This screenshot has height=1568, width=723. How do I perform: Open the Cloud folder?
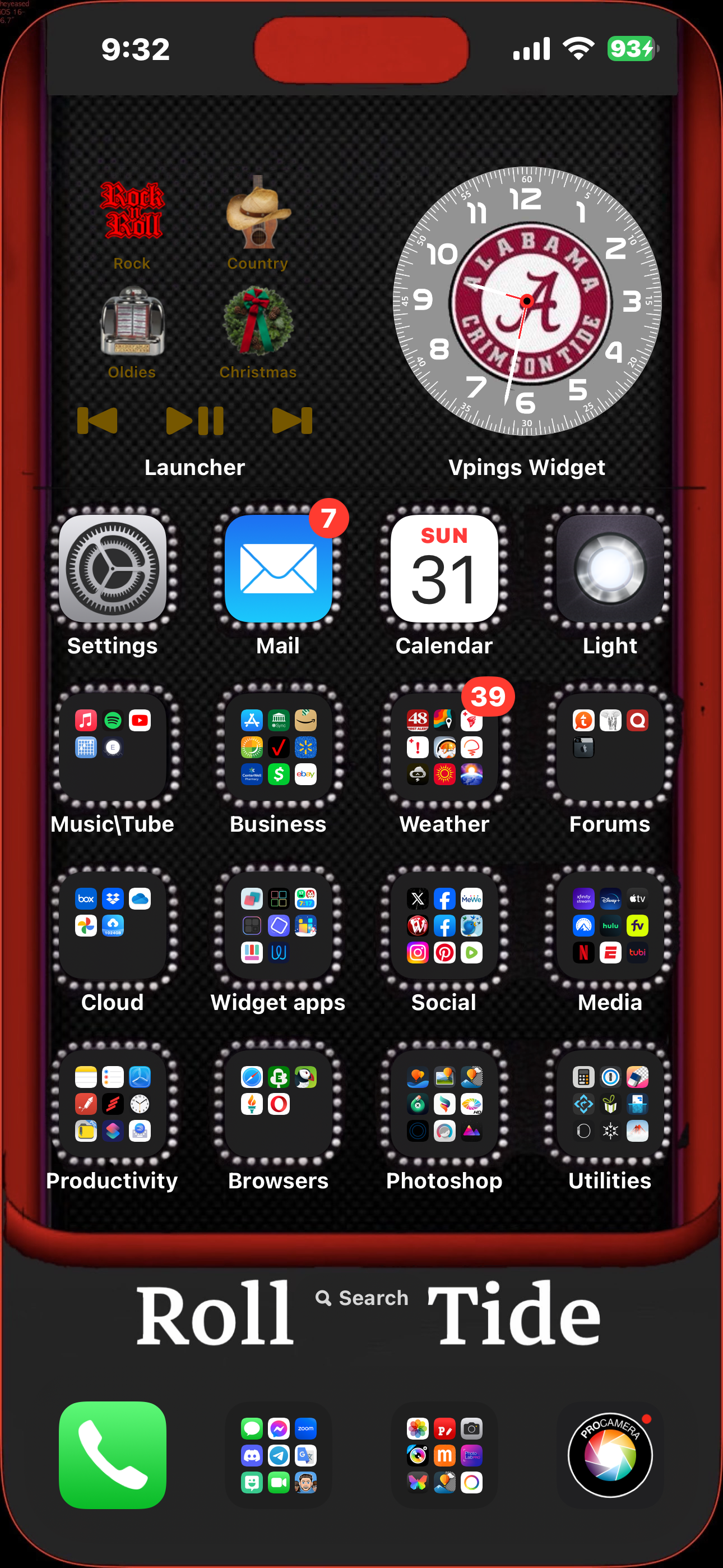(113, 925)
